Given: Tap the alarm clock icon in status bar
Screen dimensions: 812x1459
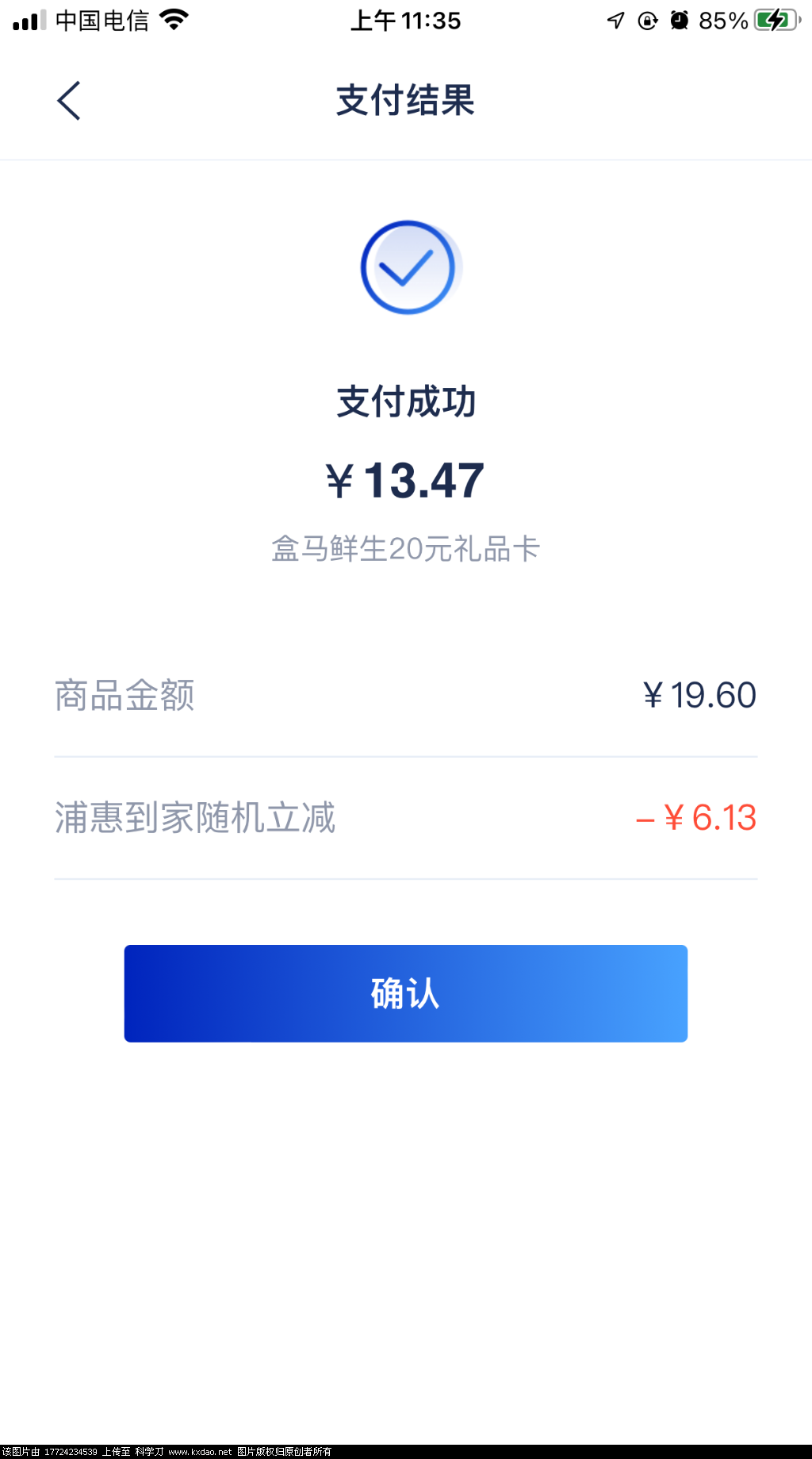Looking at the screenshot, I should coord(680,21).
